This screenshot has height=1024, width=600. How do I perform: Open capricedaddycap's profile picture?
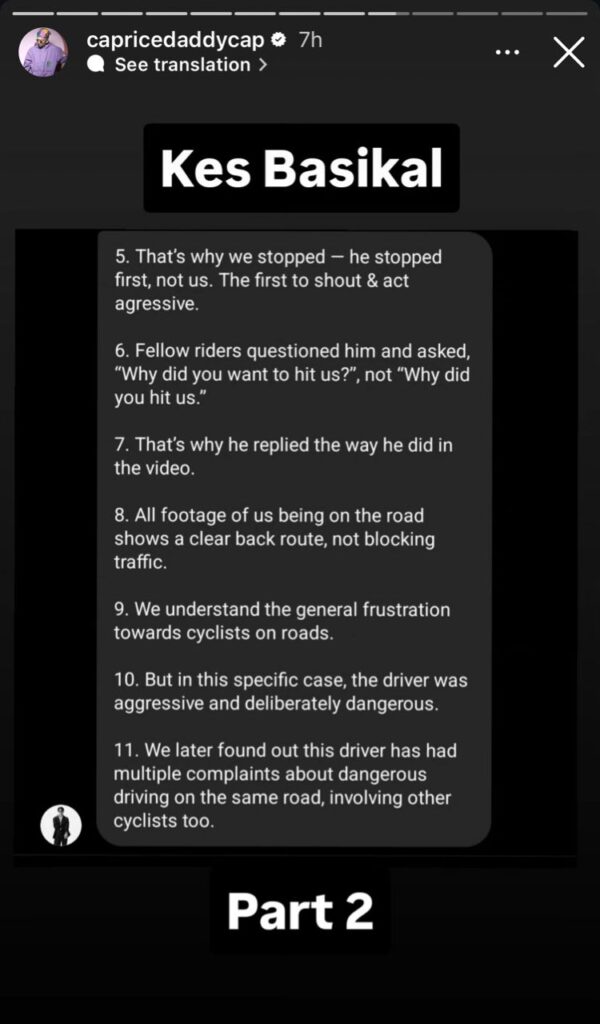pos(44,52)
